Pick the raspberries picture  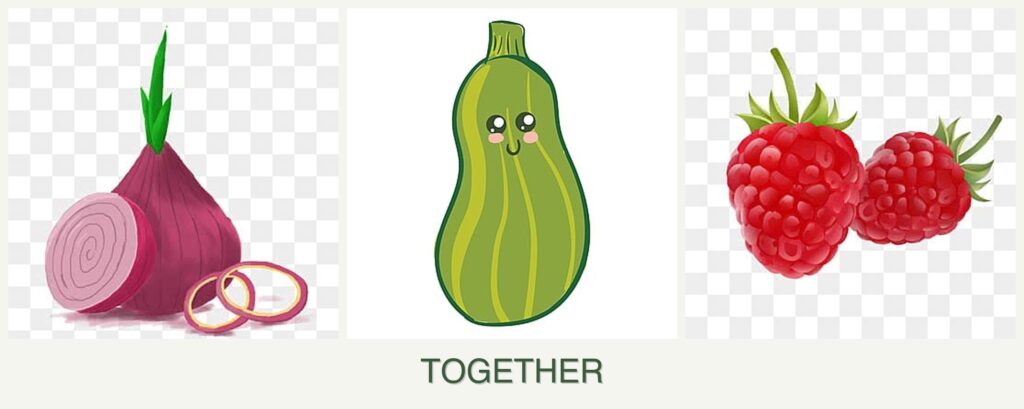[x=850, y=175]
